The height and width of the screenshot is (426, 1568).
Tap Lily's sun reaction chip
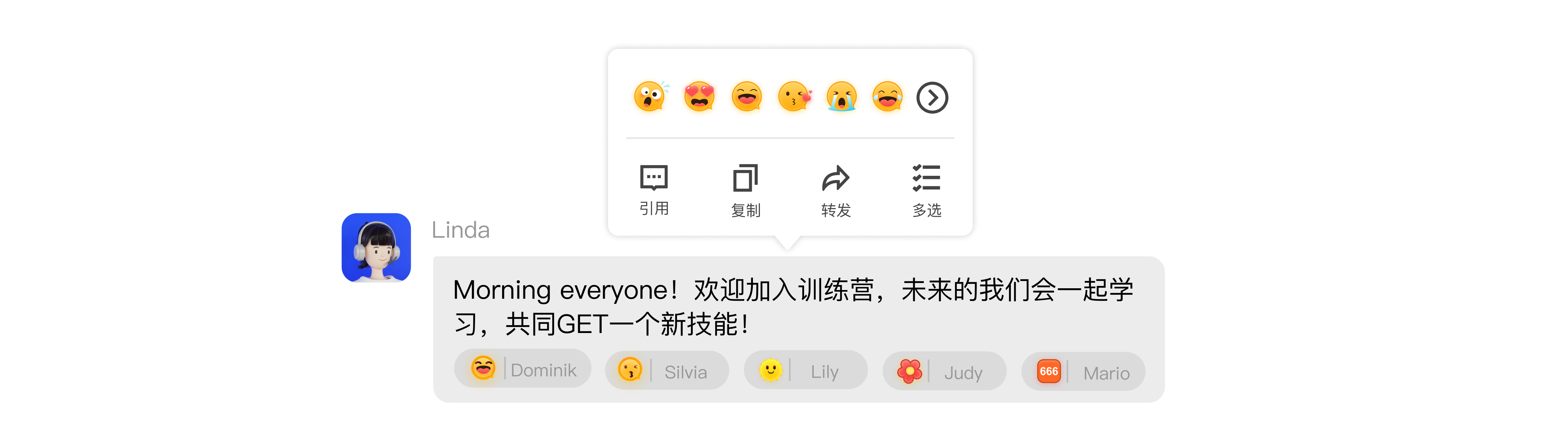(805, 370)
